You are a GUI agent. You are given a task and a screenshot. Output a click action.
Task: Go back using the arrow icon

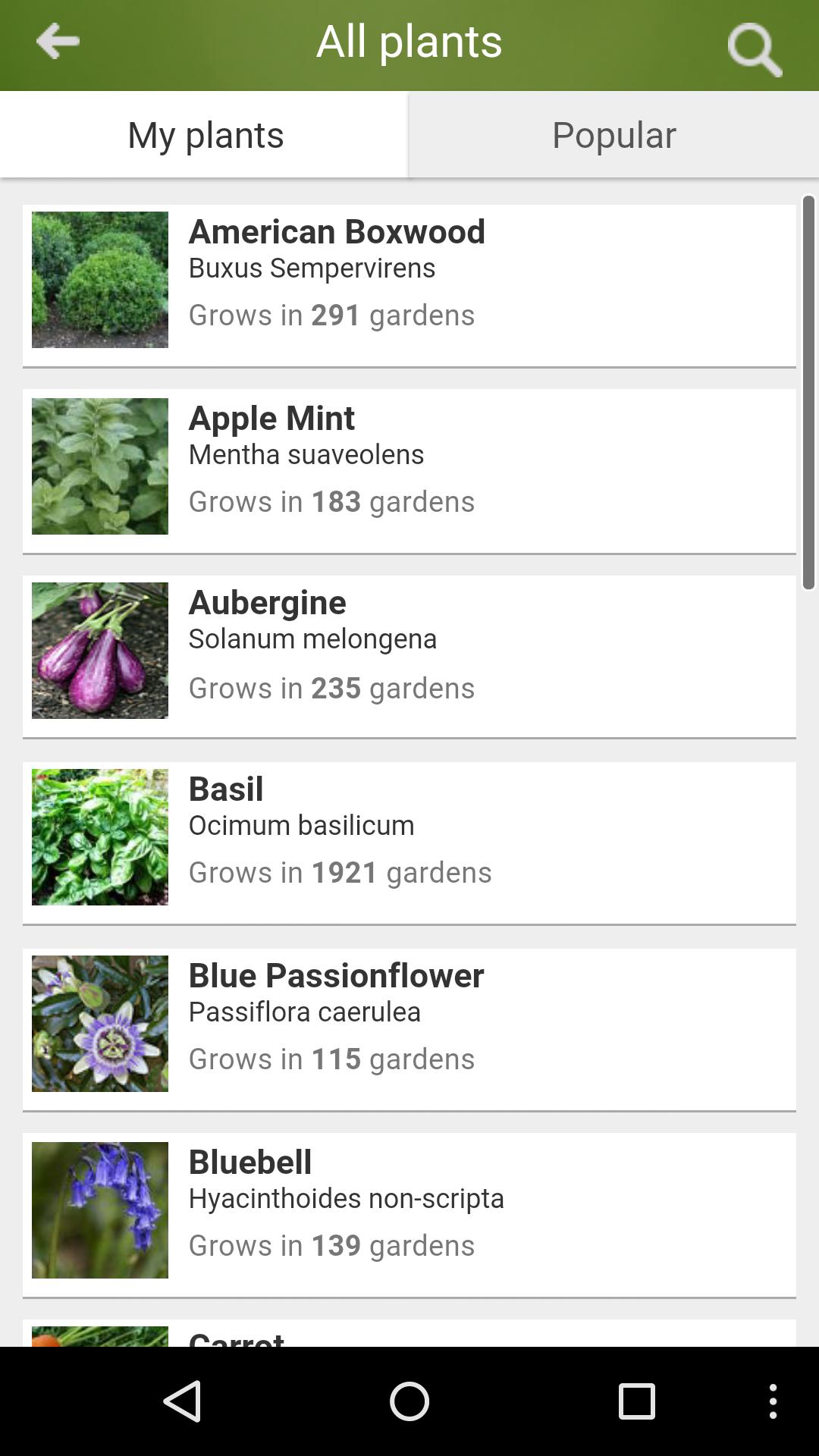[x=57, y=42]
